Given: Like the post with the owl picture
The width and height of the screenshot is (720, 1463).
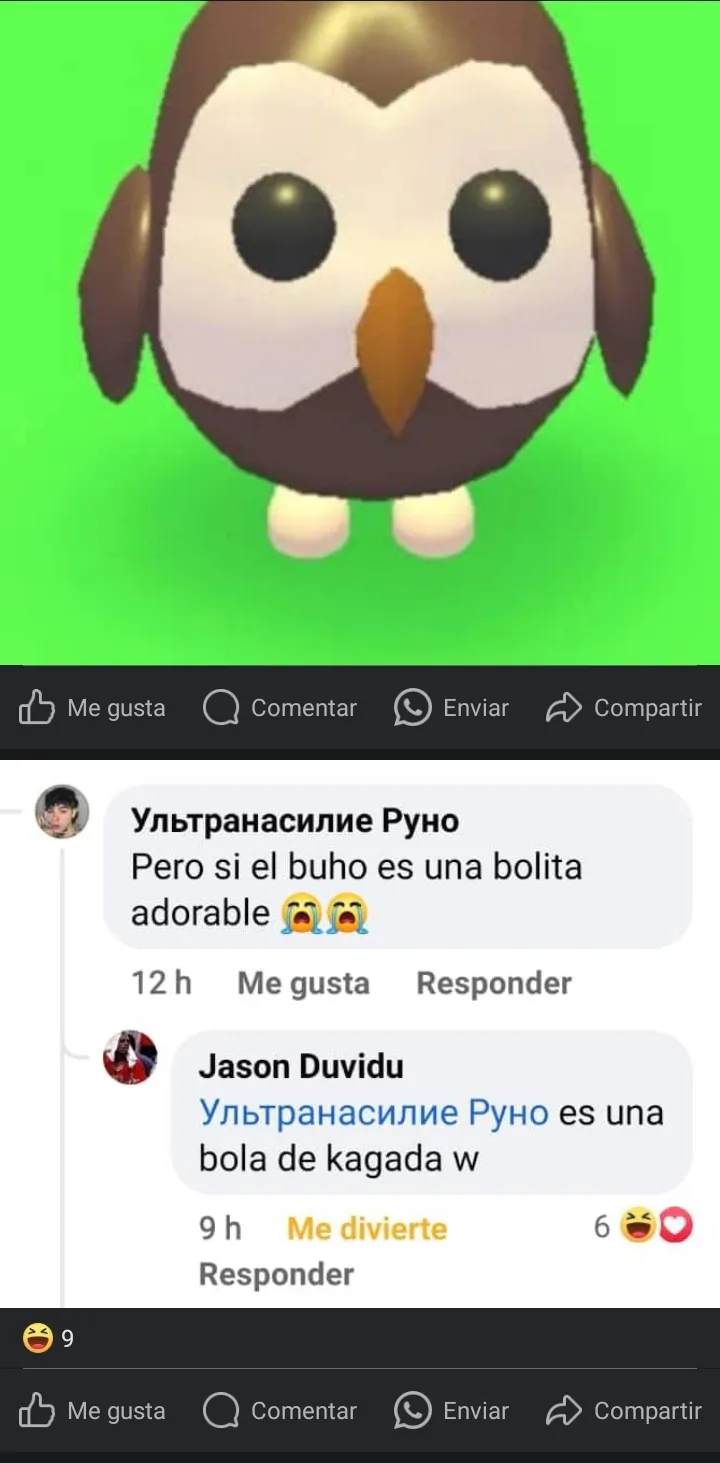Looking at the screenshot, I should pos(92,708).
